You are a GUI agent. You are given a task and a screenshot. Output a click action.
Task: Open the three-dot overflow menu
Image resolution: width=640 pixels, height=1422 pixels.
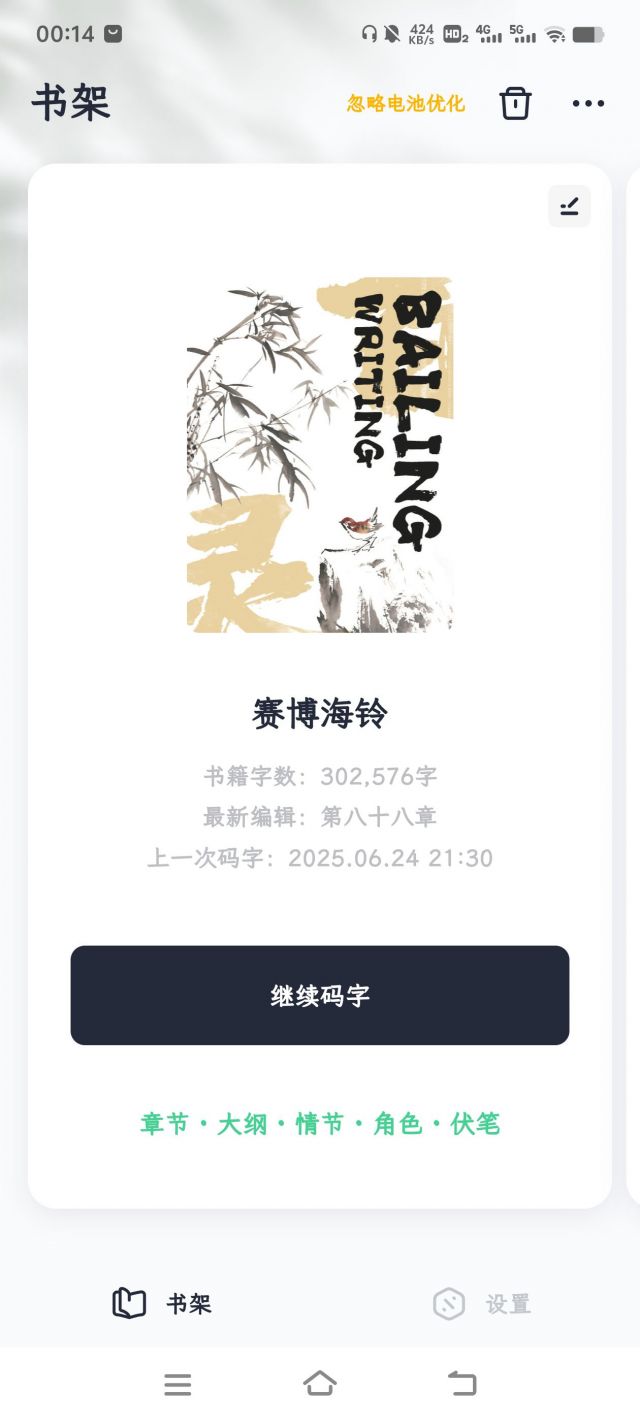click(588, 103)
